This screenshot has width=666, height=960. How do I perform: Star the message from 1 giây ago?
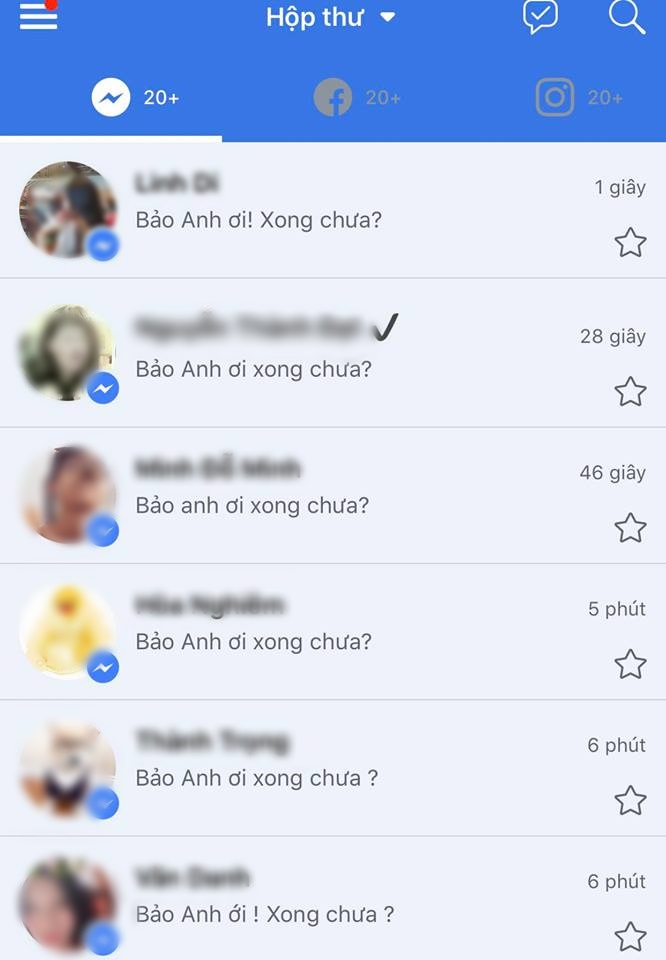pyautogui.click(x=630, y=242)
